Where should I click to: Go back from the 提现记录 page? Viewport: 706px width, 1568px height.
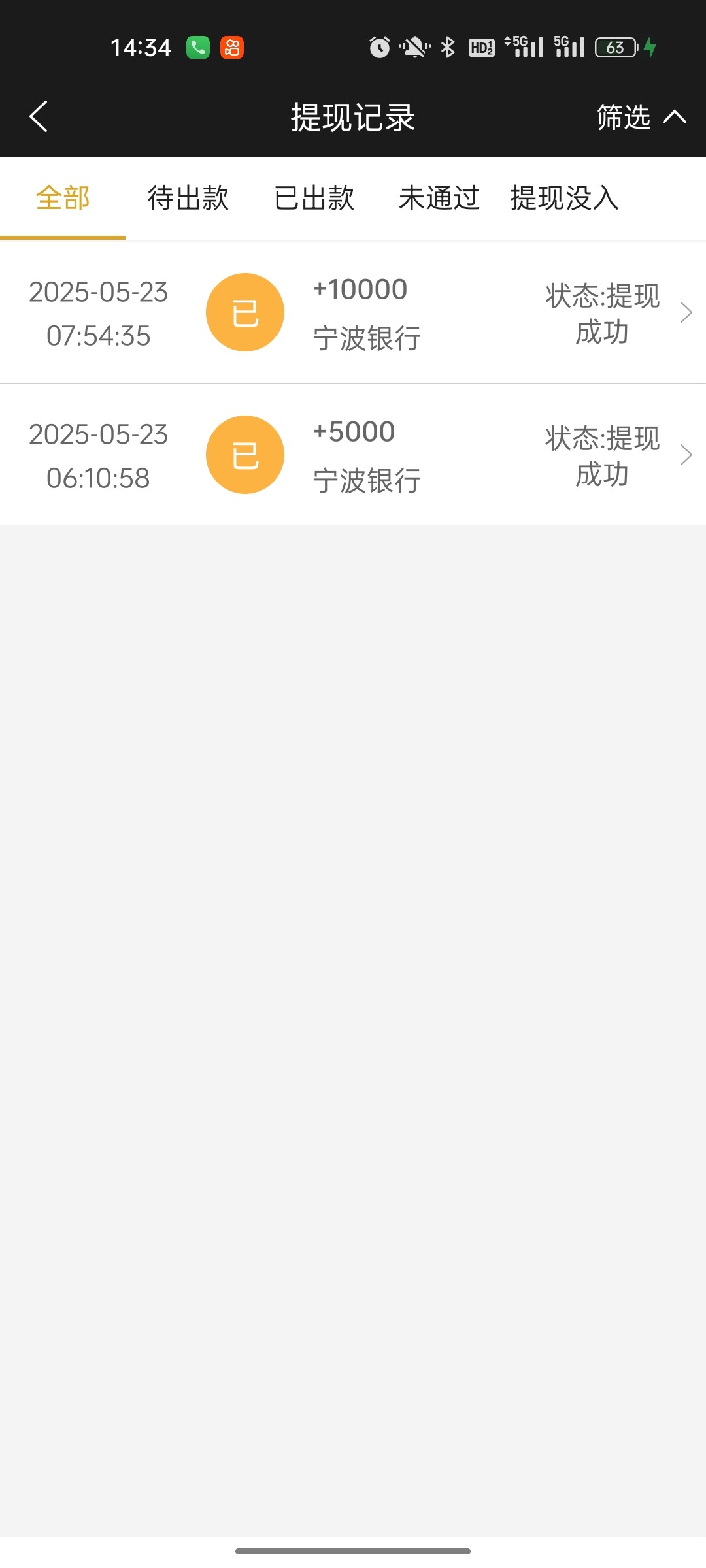(39, 117)
